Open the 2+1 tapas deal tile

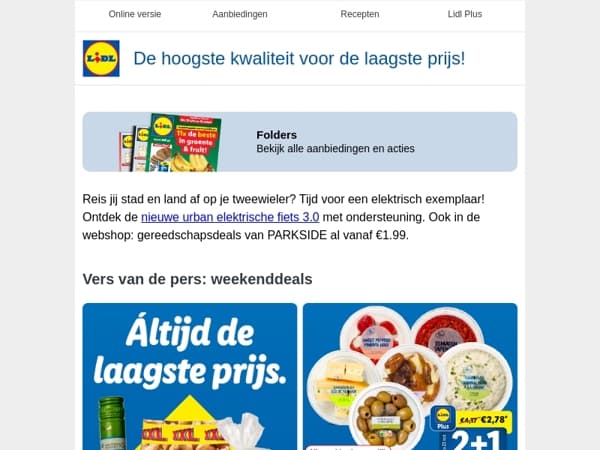pos(410,377)
